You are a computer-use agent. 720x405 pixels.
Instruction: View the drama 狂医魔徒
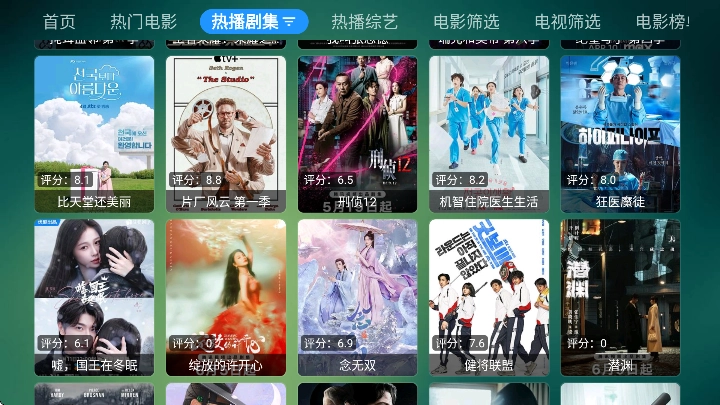[x=620, y=132]
